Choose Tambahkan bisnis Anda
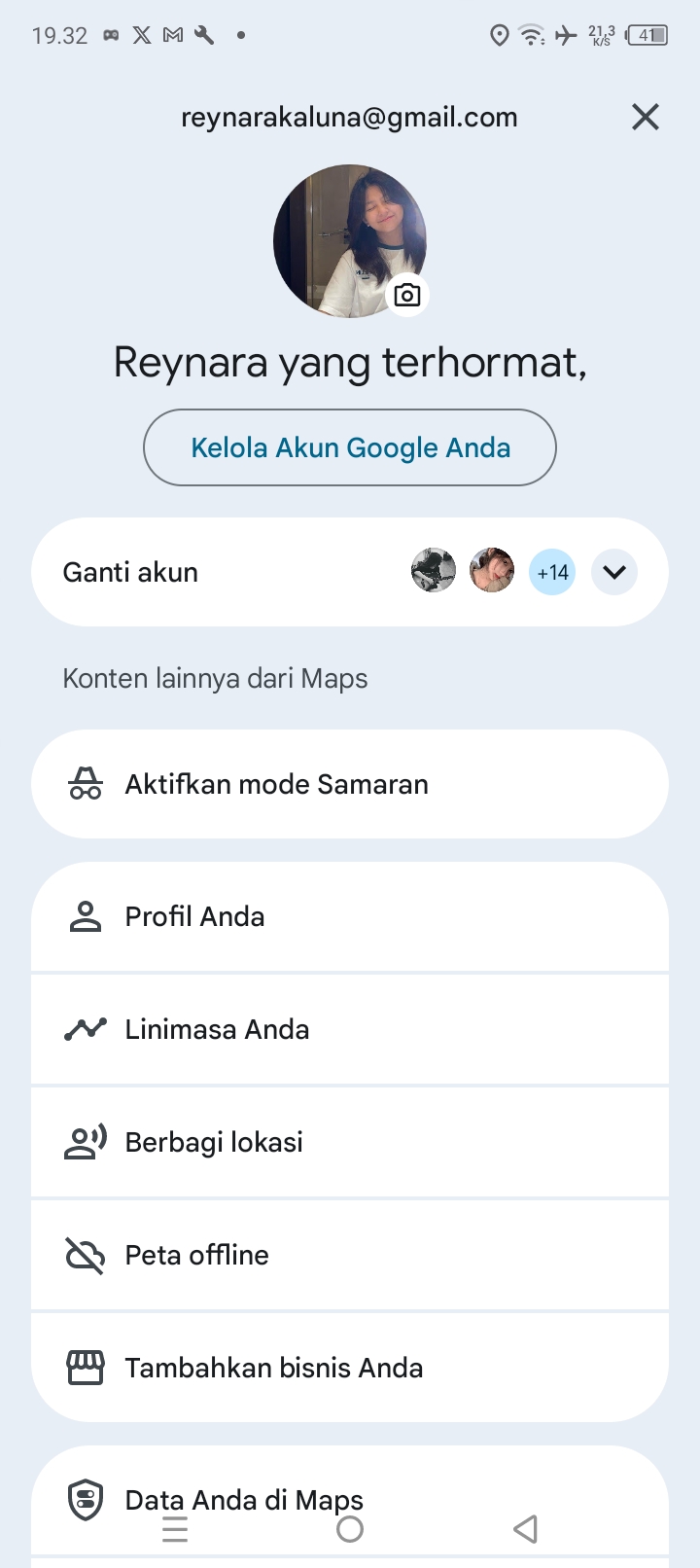 tap(350, 1368)
